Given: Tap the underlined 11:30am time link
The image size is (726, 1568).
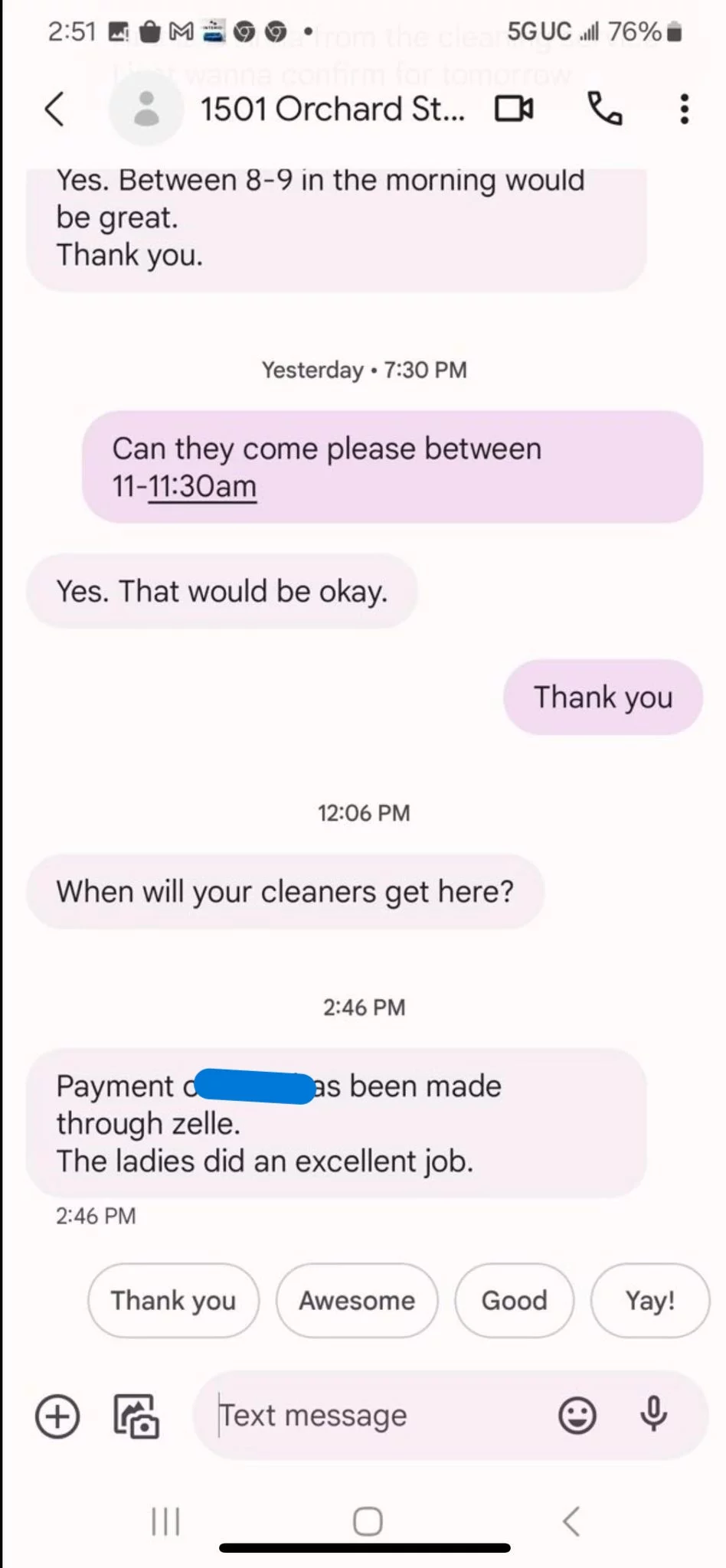Looking at the screenshot, I should [x=202, y=487].
